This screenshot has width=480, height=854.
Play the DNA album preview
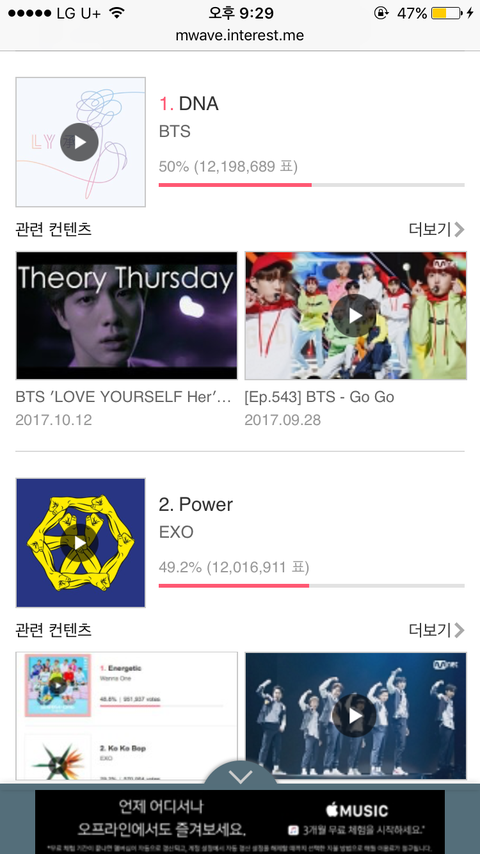80,142
